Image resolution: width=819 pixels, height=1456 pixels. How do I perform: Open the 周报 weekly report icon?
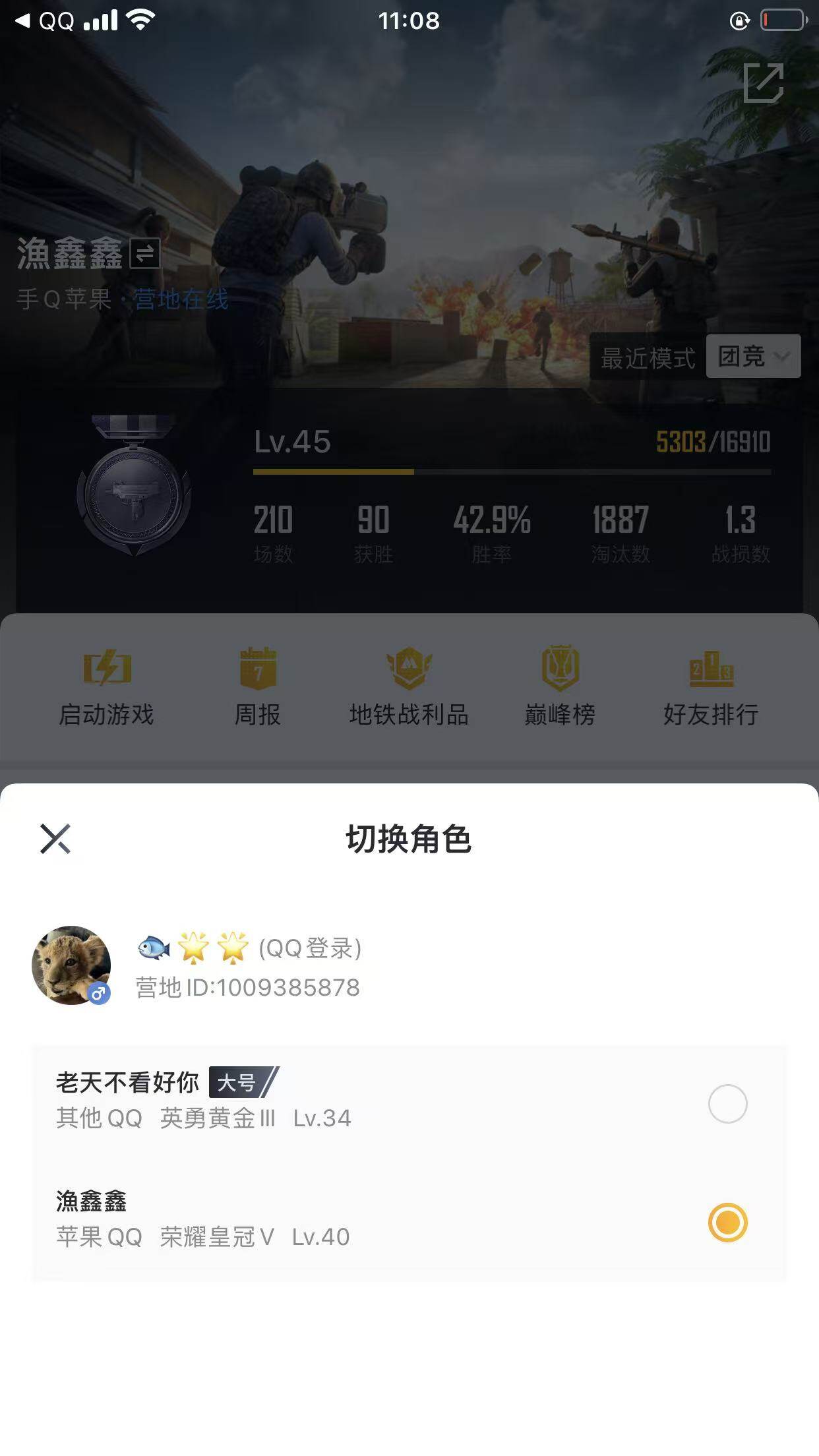(x=258, y=671)
